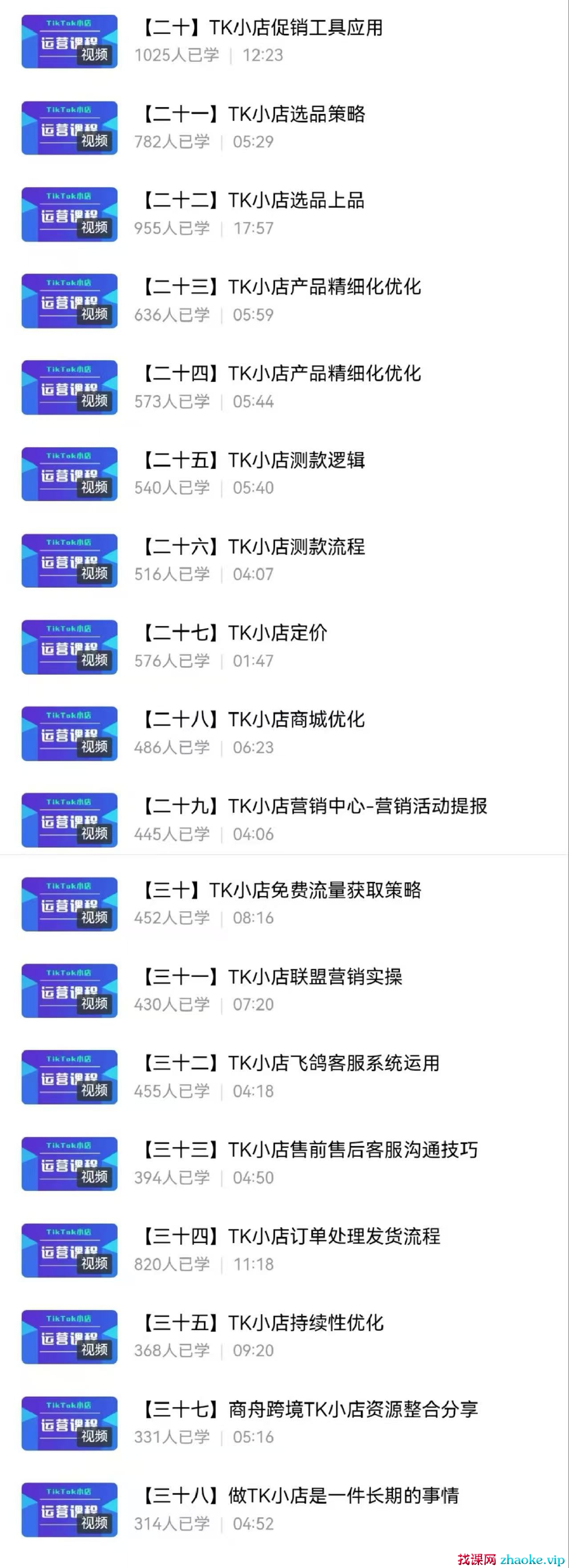
Task: Open lesson 二十六 TK小店测款流程
Action: coord(253,547)
